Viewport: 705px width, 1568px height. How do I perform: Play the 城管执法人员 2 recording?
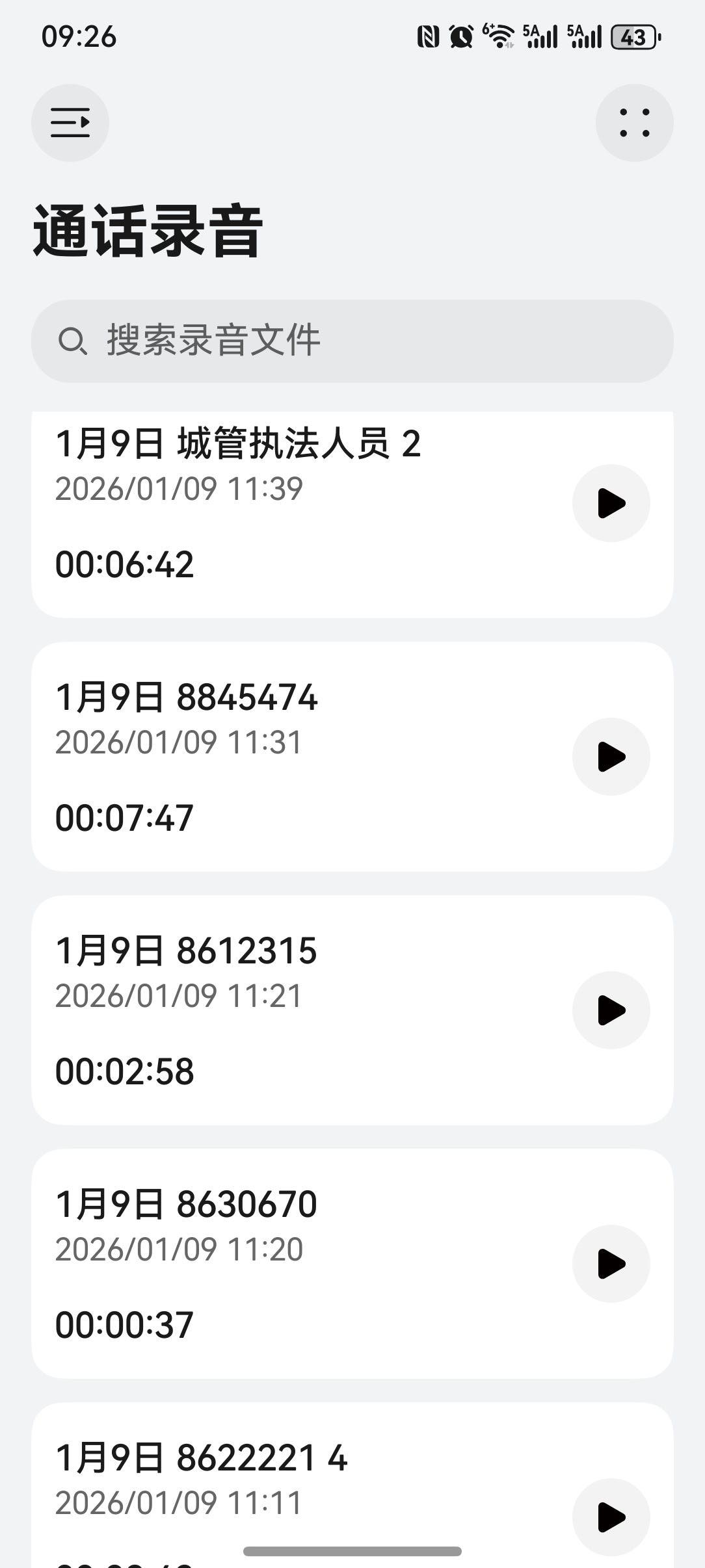coord(611,503)
